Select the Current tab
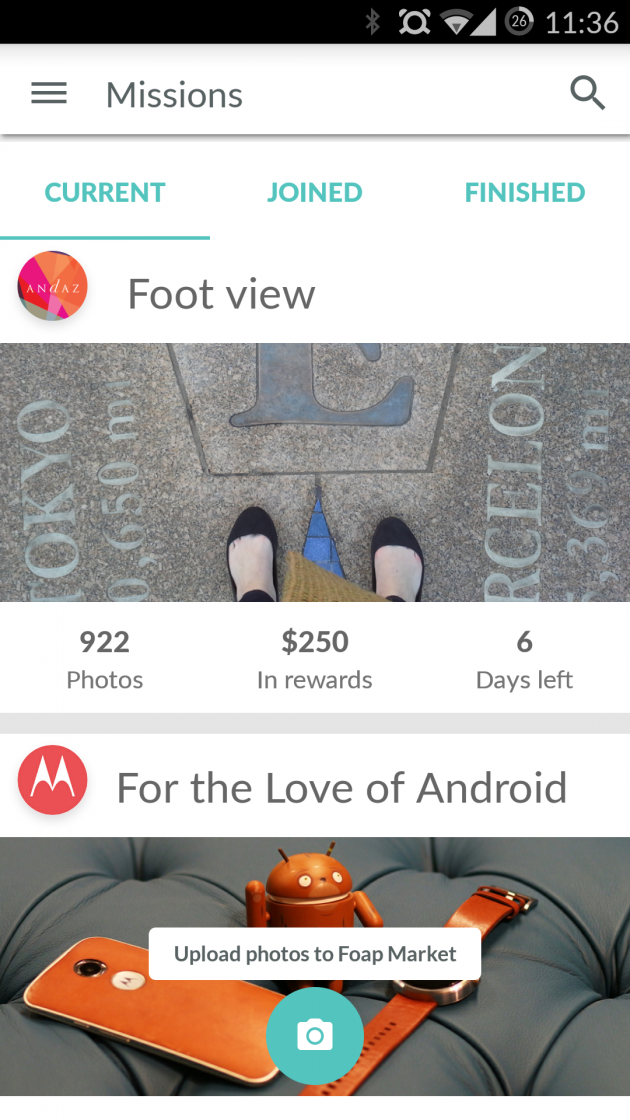The image size is (630, 1120). [x=105, y=192]
